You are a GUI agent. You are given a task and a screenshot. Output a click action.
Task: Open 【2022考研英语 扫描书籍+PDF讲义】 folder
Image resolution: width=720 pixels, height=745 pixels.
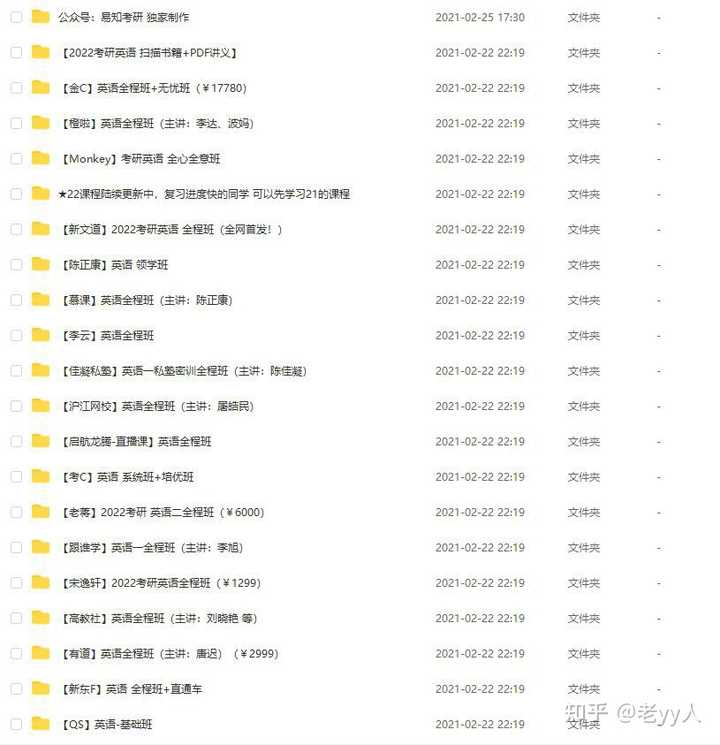pos(148,53)
